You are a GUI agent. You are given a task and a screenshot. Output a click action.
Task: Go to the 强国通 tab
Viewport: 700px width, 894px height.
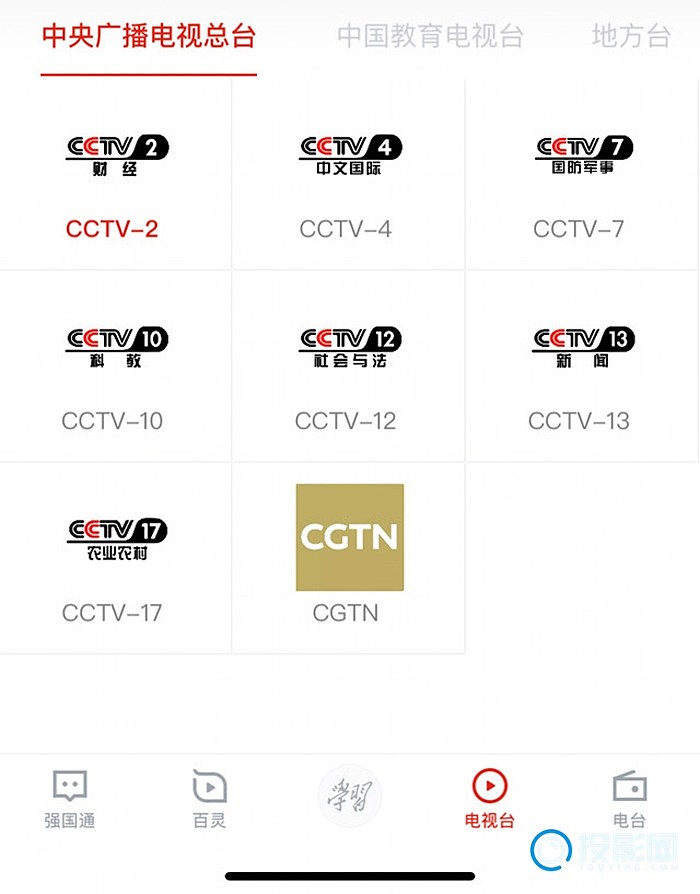(70, 800)
